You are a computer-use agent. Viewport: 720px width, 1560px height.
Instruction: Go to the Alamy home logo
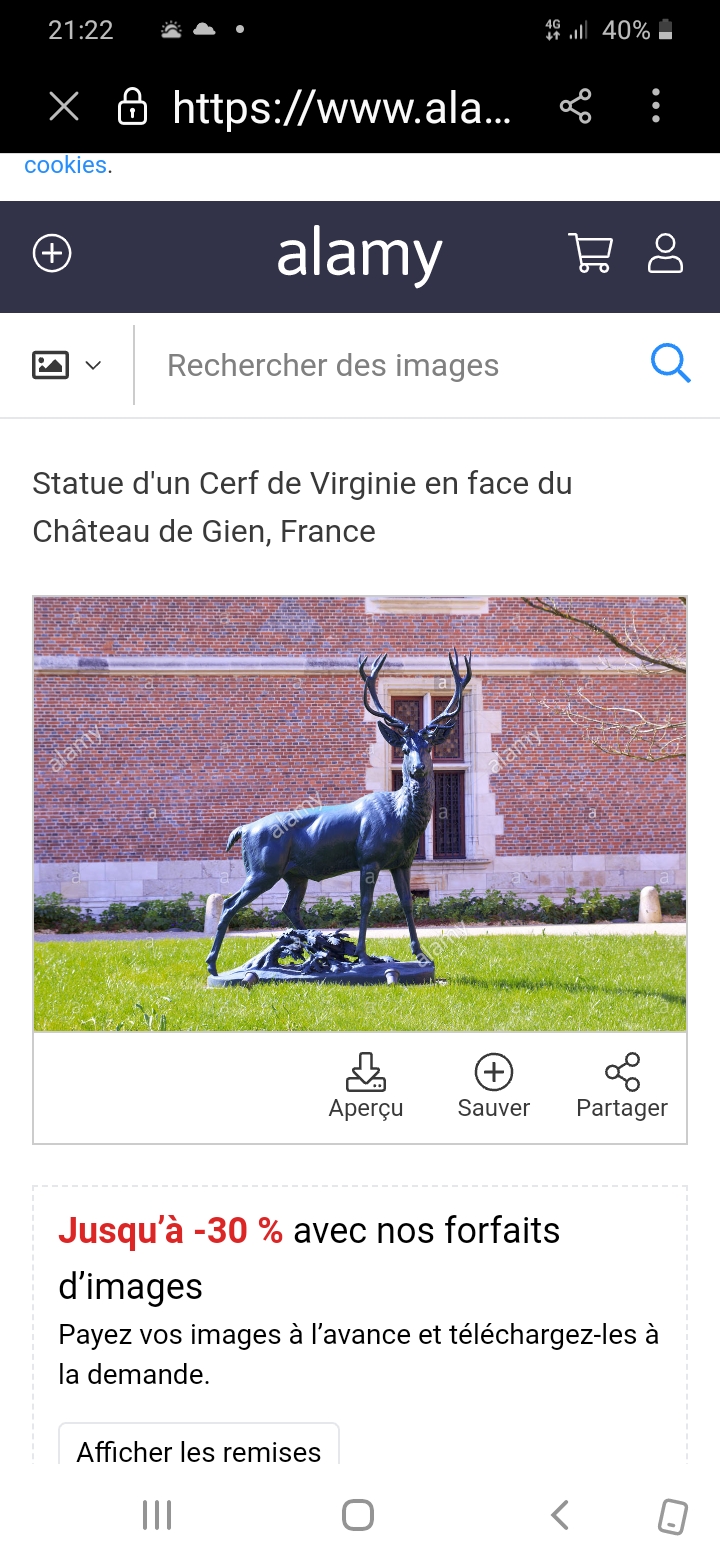(x=359, y=254)
